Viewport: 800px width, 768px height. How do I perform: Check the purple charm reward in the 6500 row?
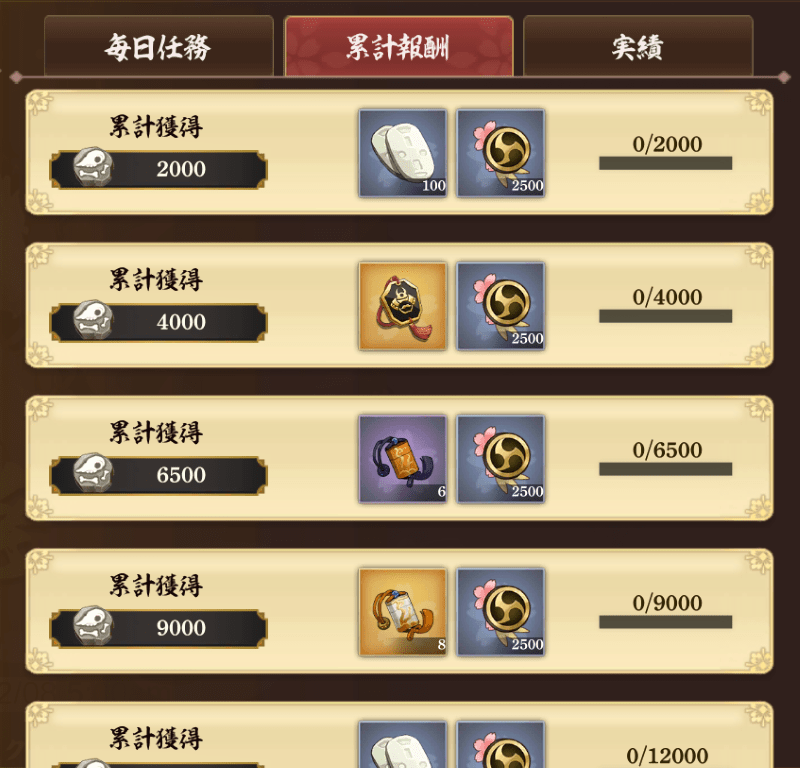402,459
